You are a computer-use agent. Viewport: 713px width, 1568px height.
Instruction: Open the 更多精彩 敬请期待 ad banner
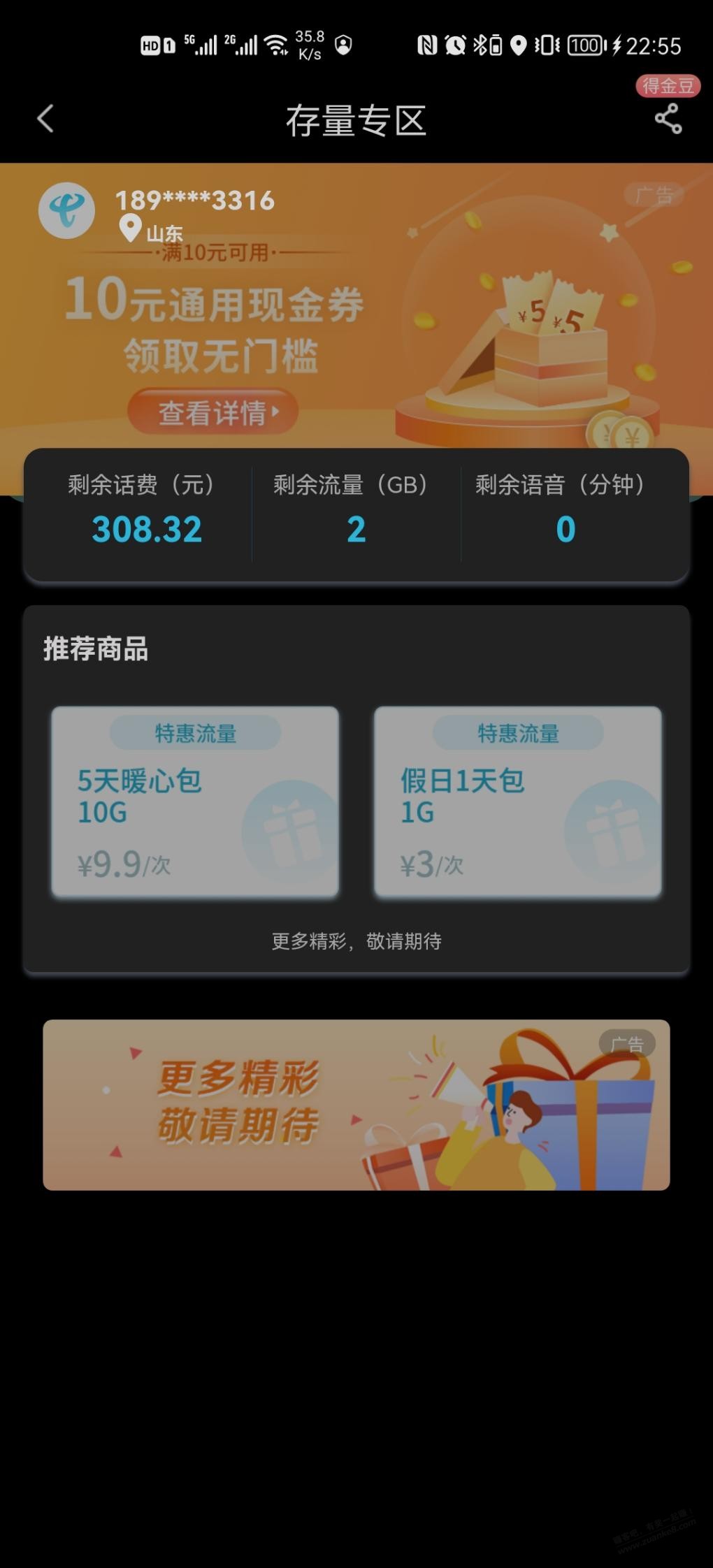pyautogui.click(x=356, y=1104)
